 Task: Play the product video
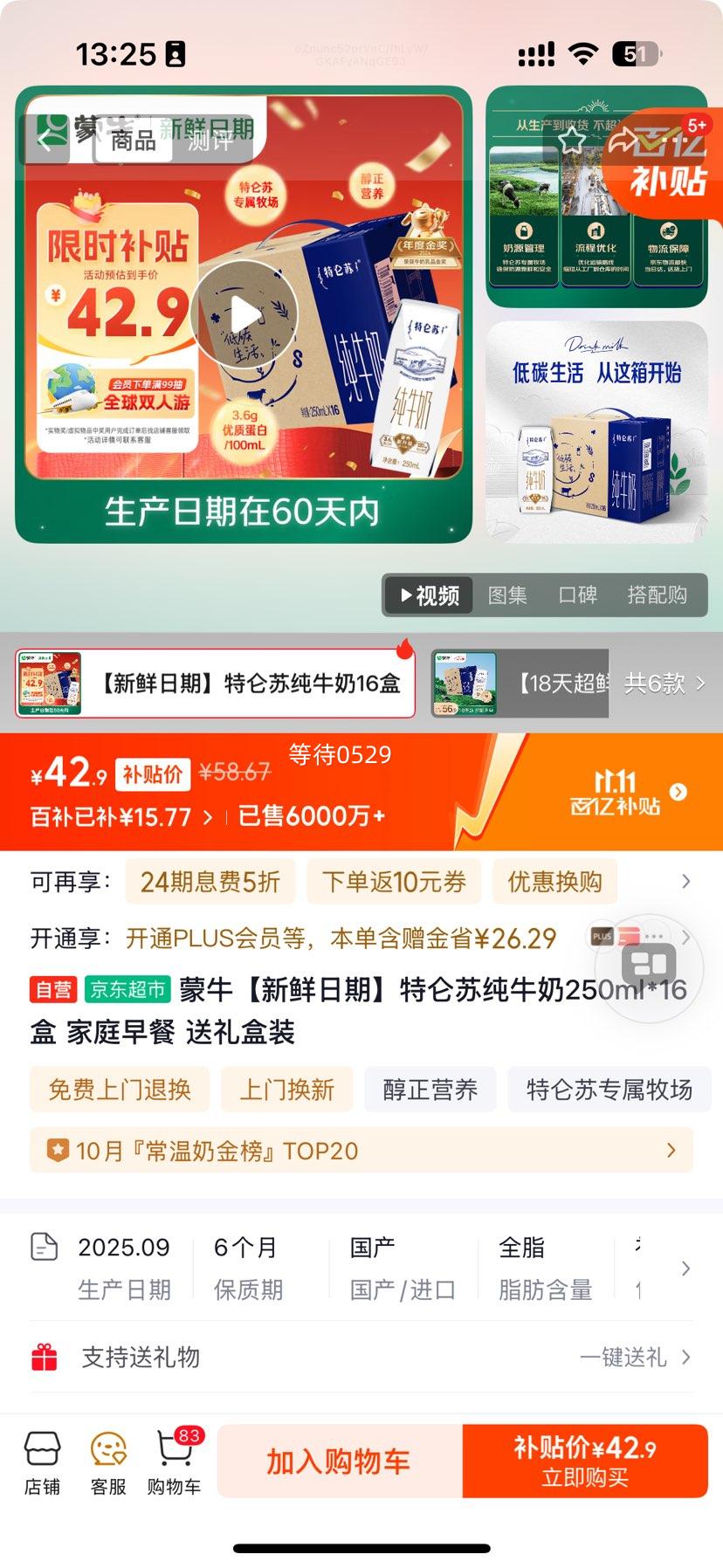pos(244,314)
